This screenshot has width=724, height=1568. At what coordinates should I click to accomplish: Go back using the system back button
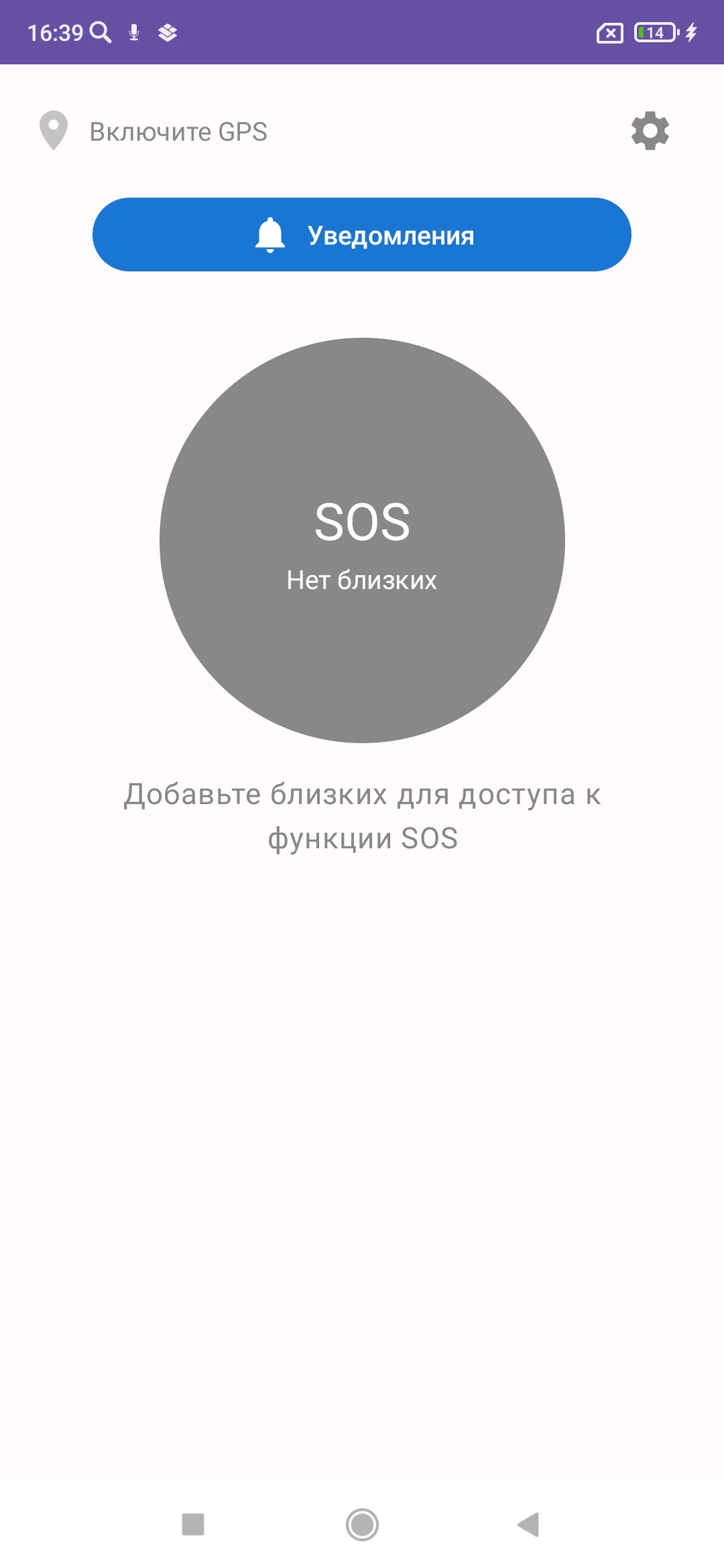click(529, 1524)
